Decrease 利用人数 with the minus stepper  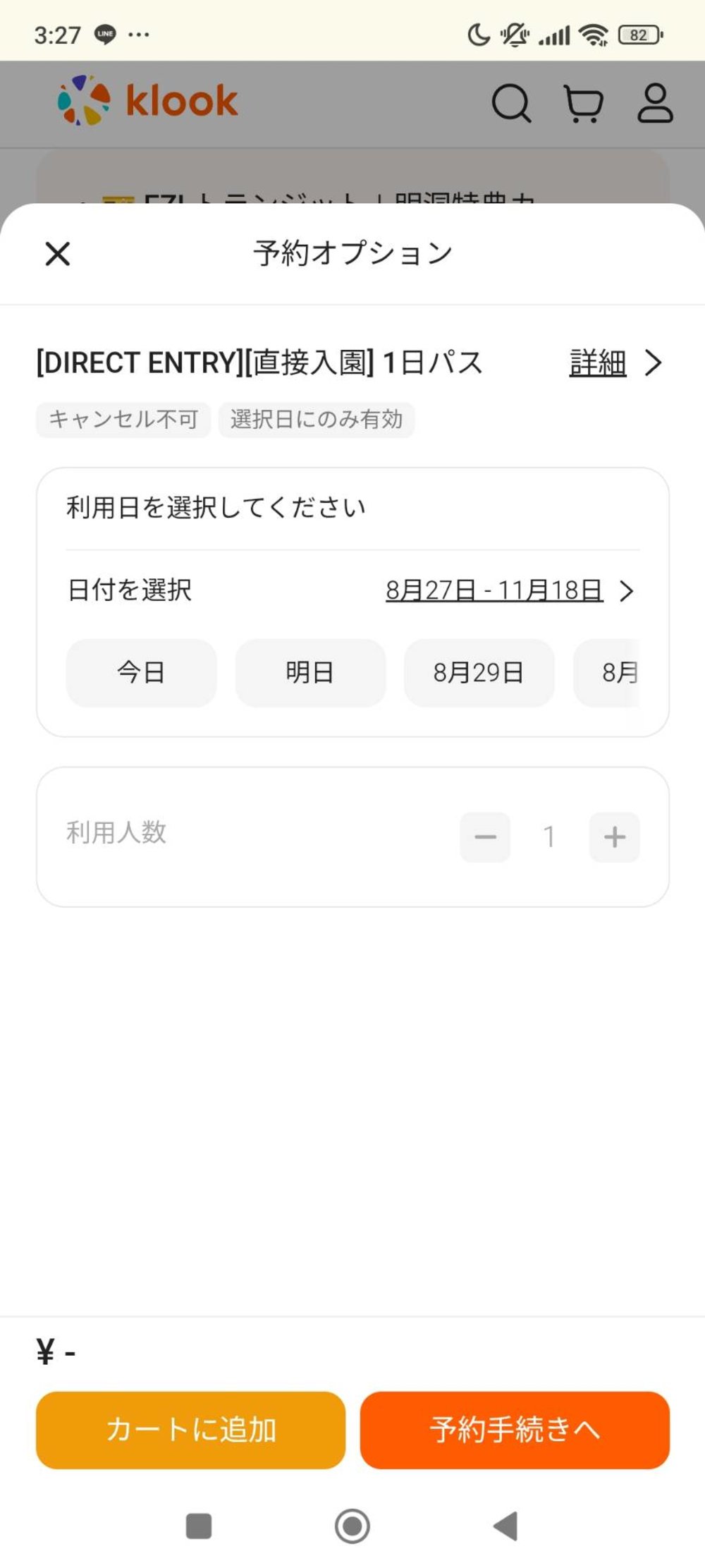click(485, 837)
